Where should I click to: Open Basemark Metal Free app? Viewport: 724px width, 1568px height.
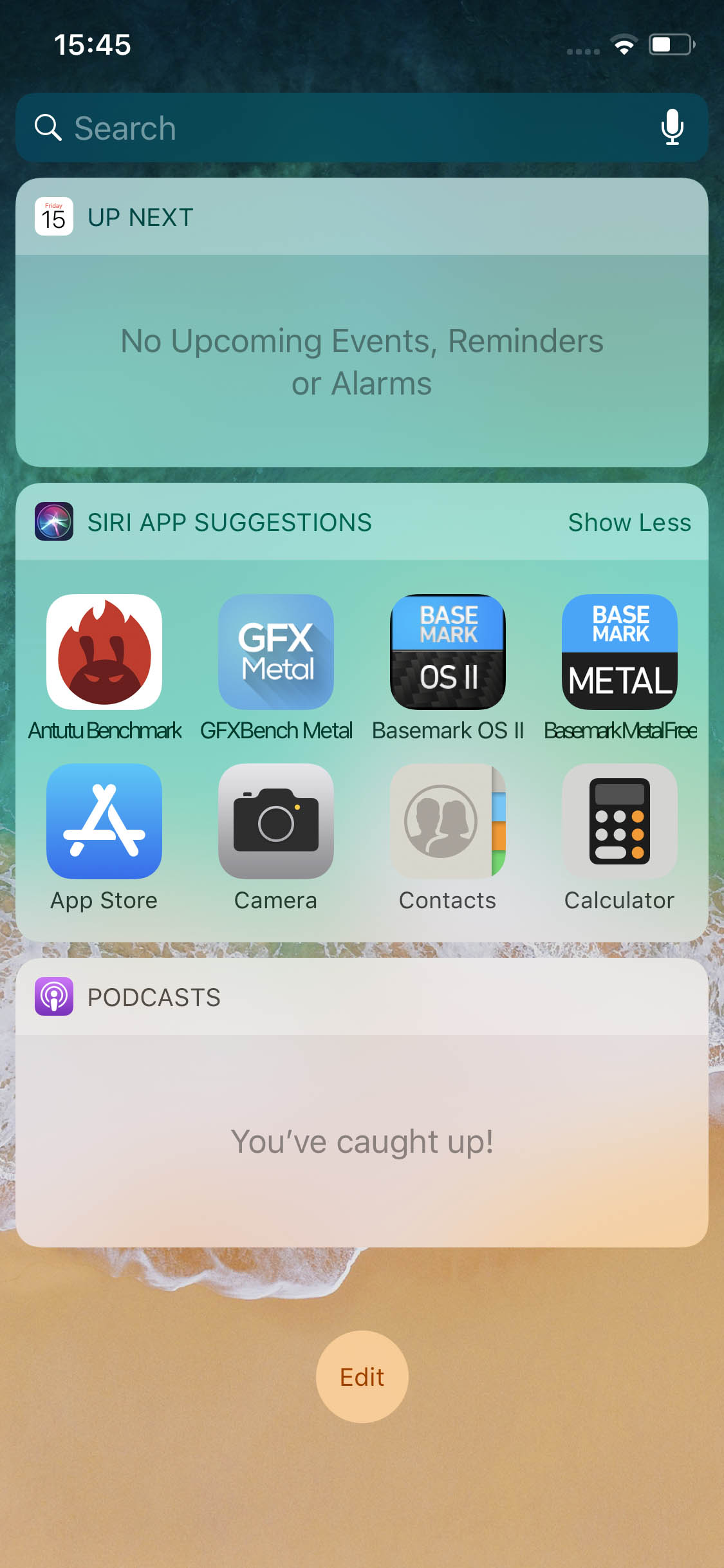point(620,651)
